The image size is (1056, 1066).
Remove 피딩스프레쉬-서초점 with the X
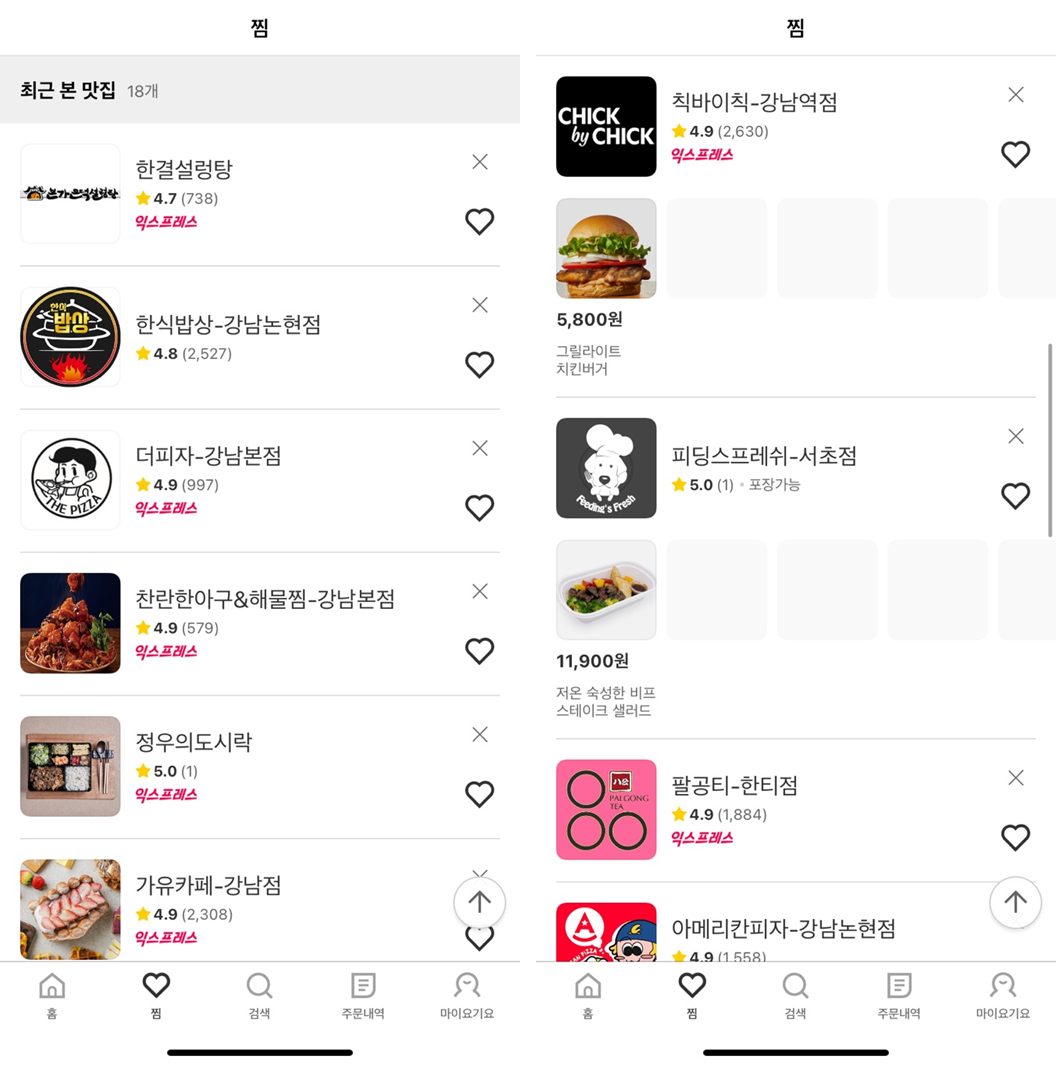click(x=1016, y=436)
